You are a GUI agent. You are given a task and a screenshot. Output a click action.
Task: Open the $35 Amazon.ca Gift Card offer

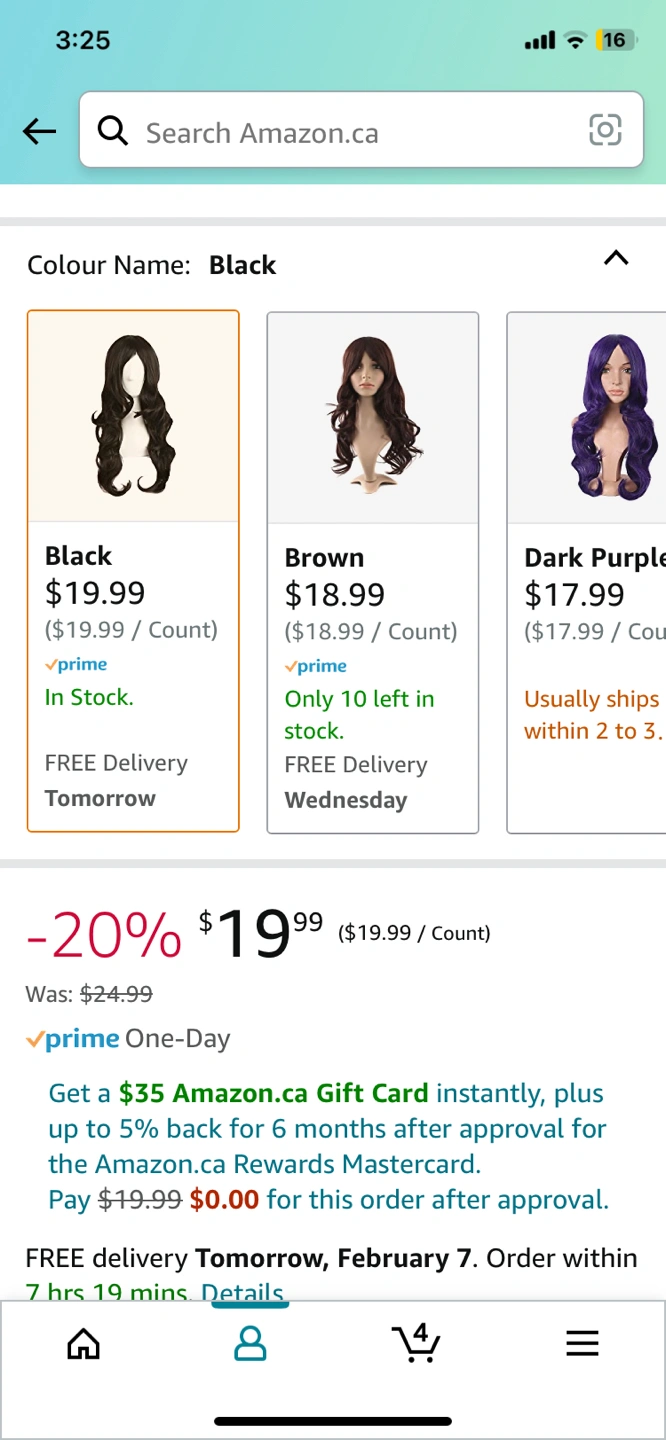pos(273,1093)
